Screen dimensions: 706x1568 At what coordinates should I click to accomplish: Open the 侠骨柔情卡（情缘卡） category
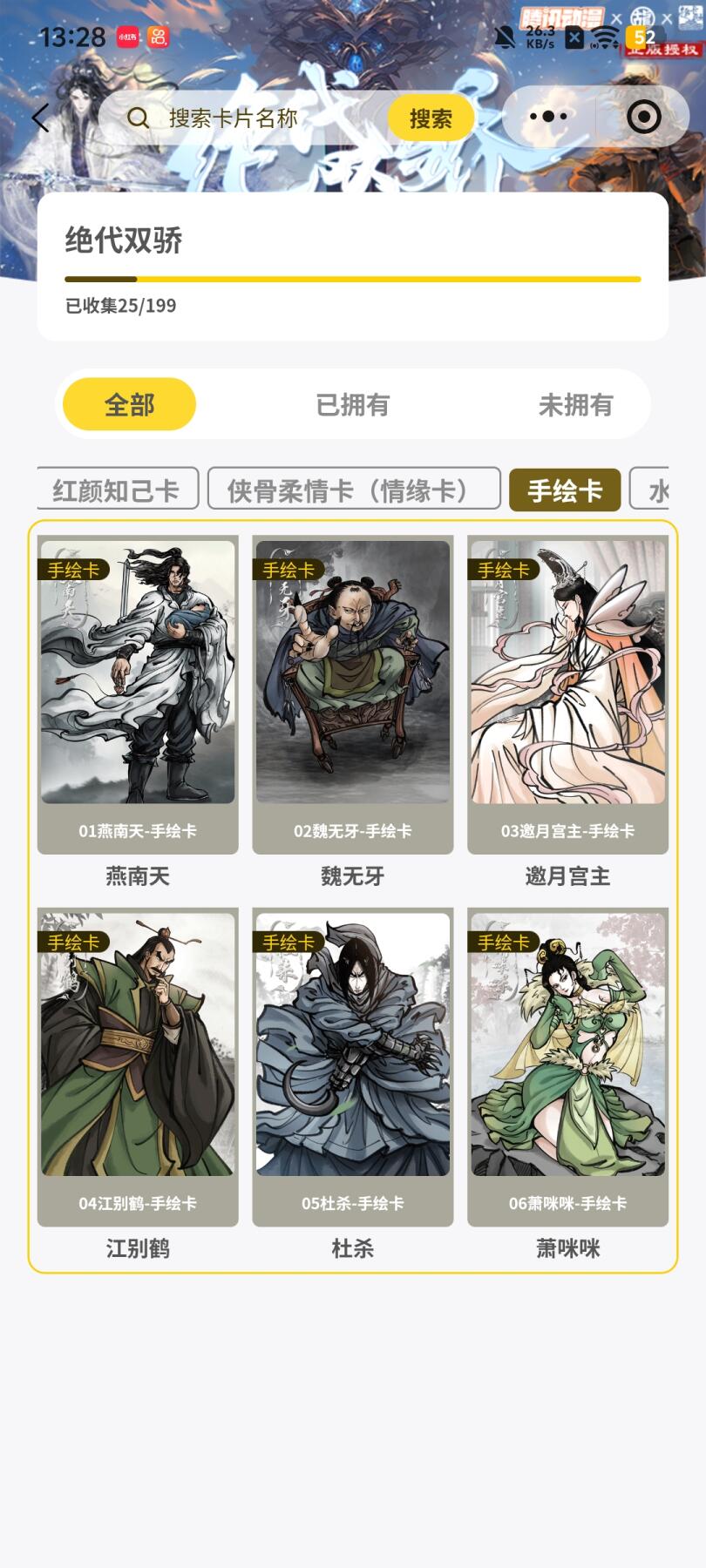coord(354,489)
